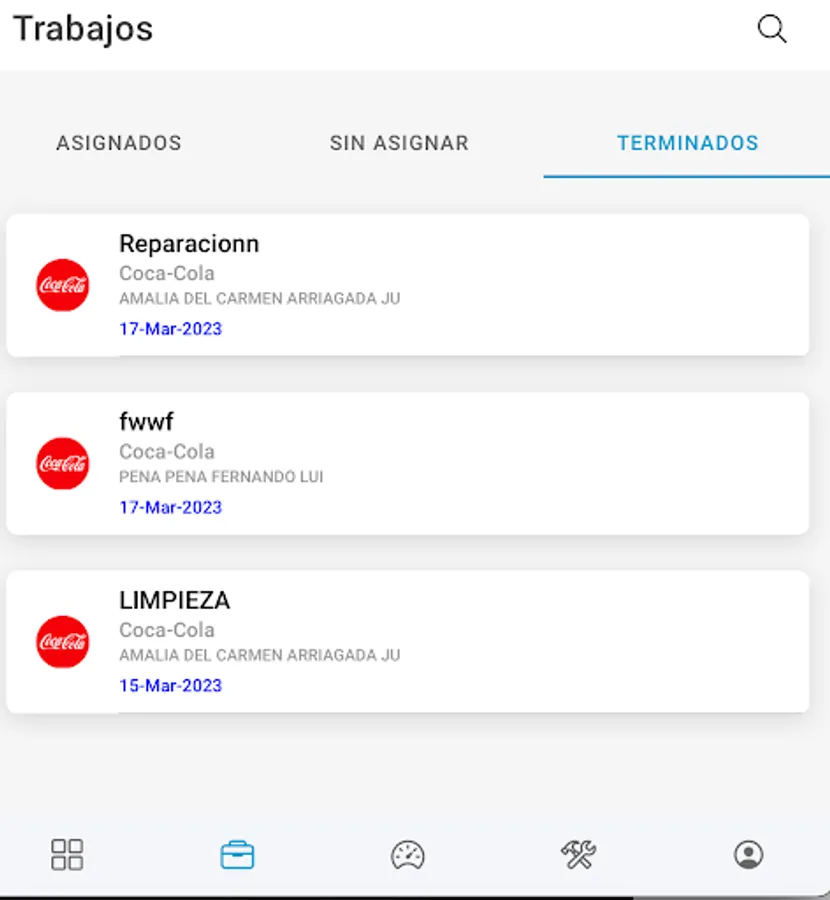Switch to the Asignados tab
830x900 pixels.
[x=119, y=143]
